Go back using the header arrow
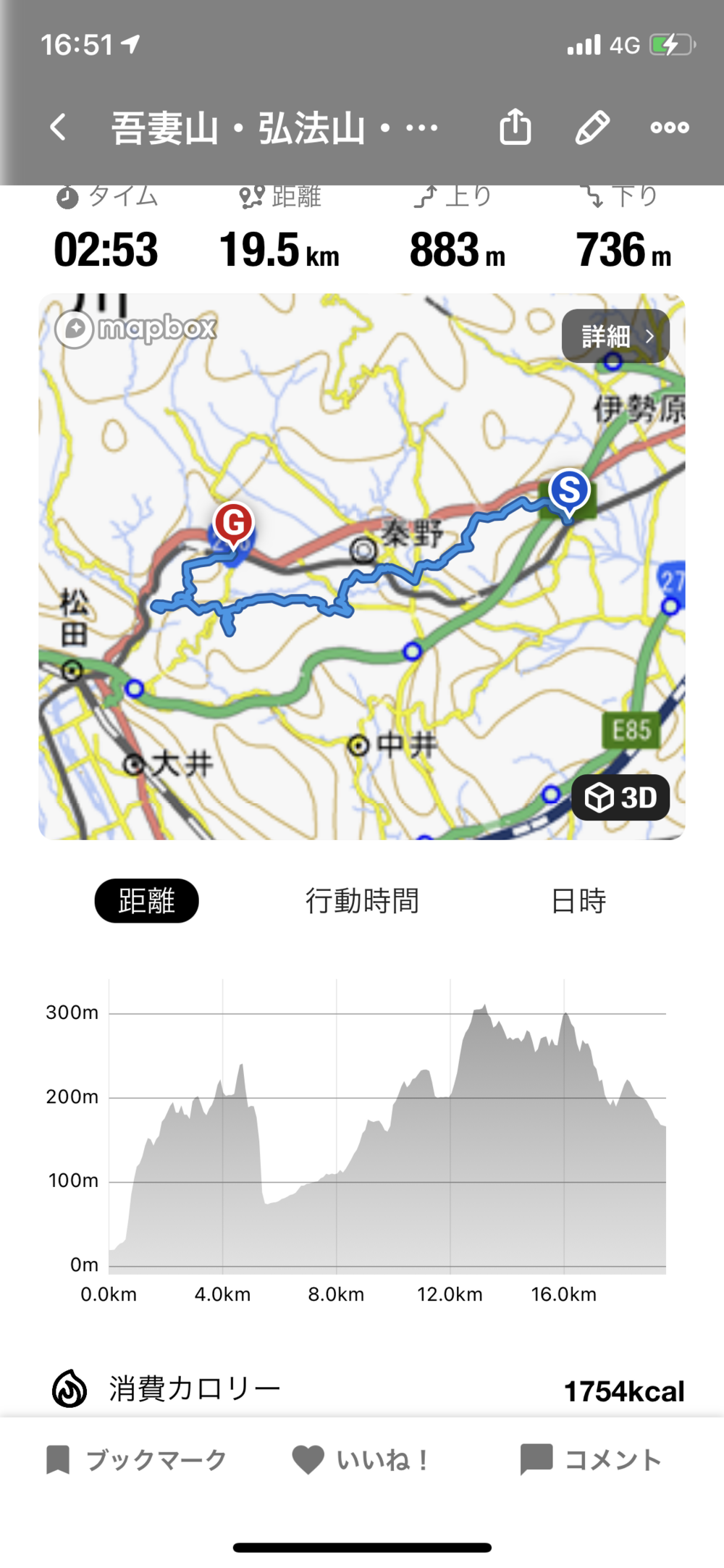The height and width of the screenshot is (1568, 724). pos(58,127)
